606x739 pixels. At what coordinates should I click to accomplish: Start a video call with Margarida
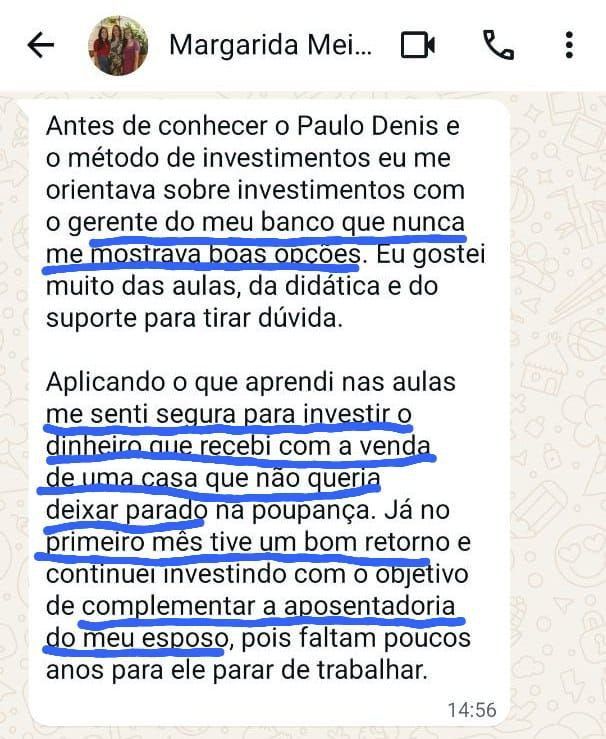pos(418,45)
